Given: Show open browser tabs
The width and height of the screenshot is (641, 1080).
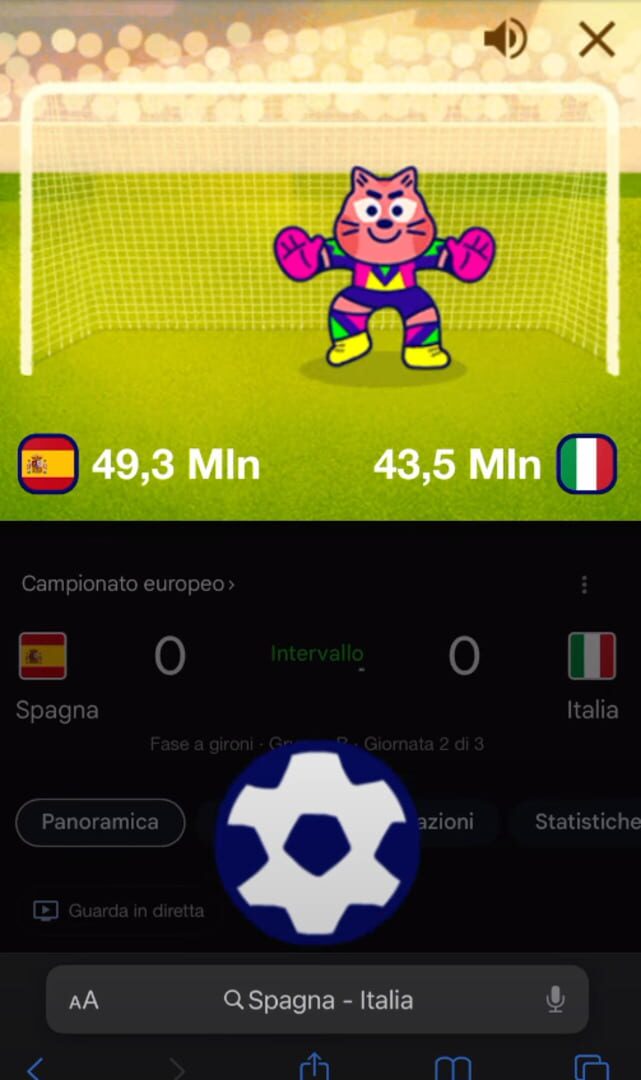Looking at the screenshot, I should [591, 1067].
